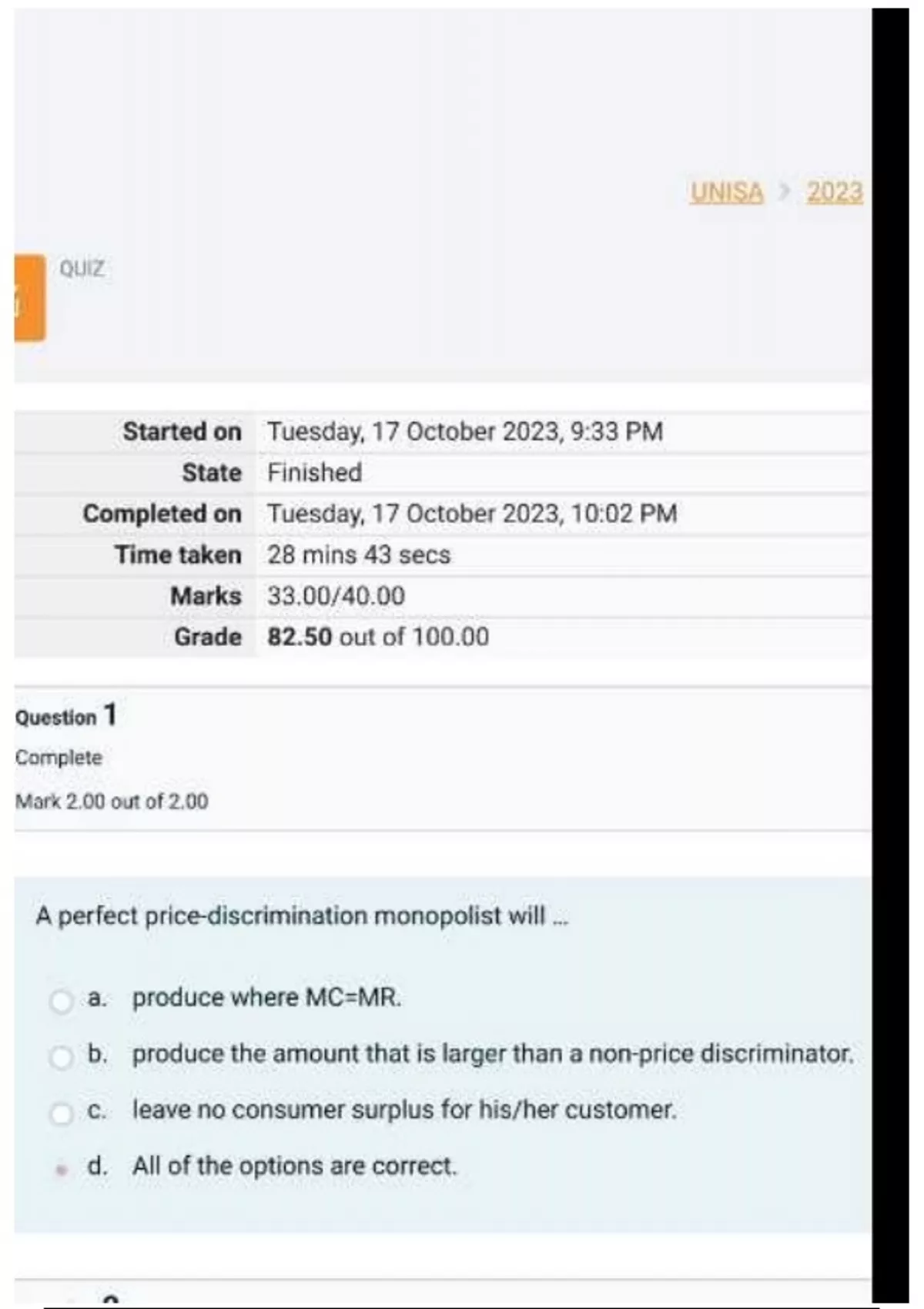Image resolution: width=924 pixels, height=1309 pixels.
Task: Open the 2023 breadcrumb link
Action: pos(835,192)
